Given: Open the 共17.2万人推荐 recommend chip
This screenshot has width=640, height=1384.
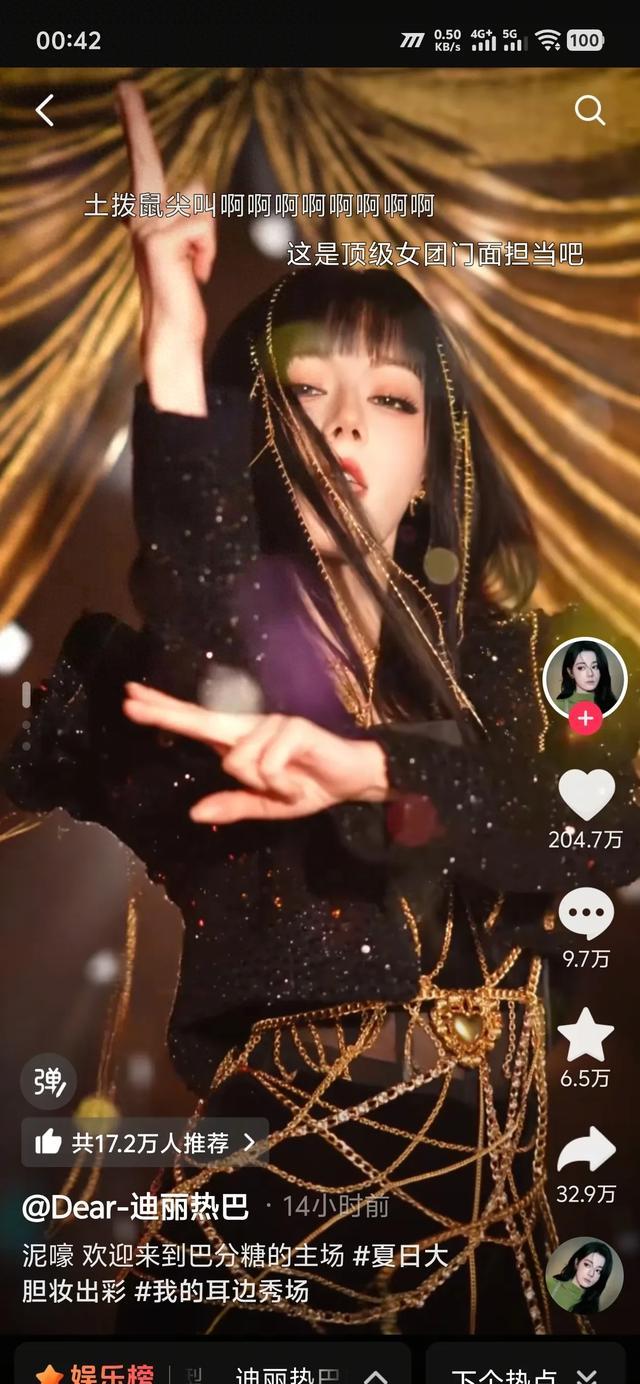Looking at the screenshot, I should click(145, 1143).
